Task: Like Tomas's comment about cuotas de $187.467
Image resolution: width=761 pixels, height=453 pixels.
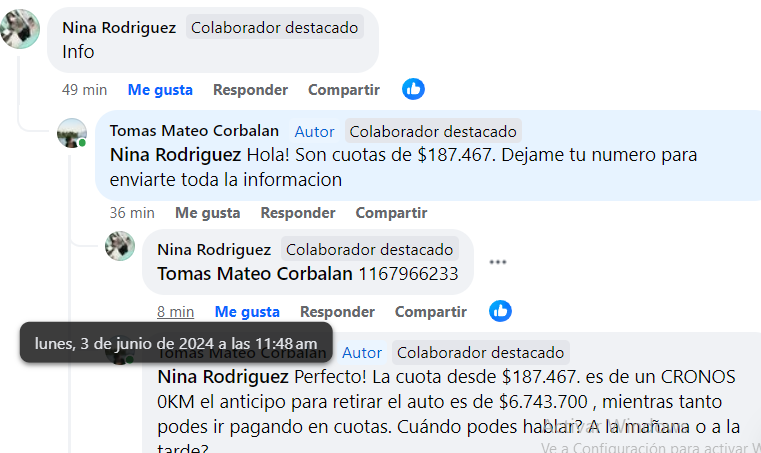Action: click(x=207, y=213)
